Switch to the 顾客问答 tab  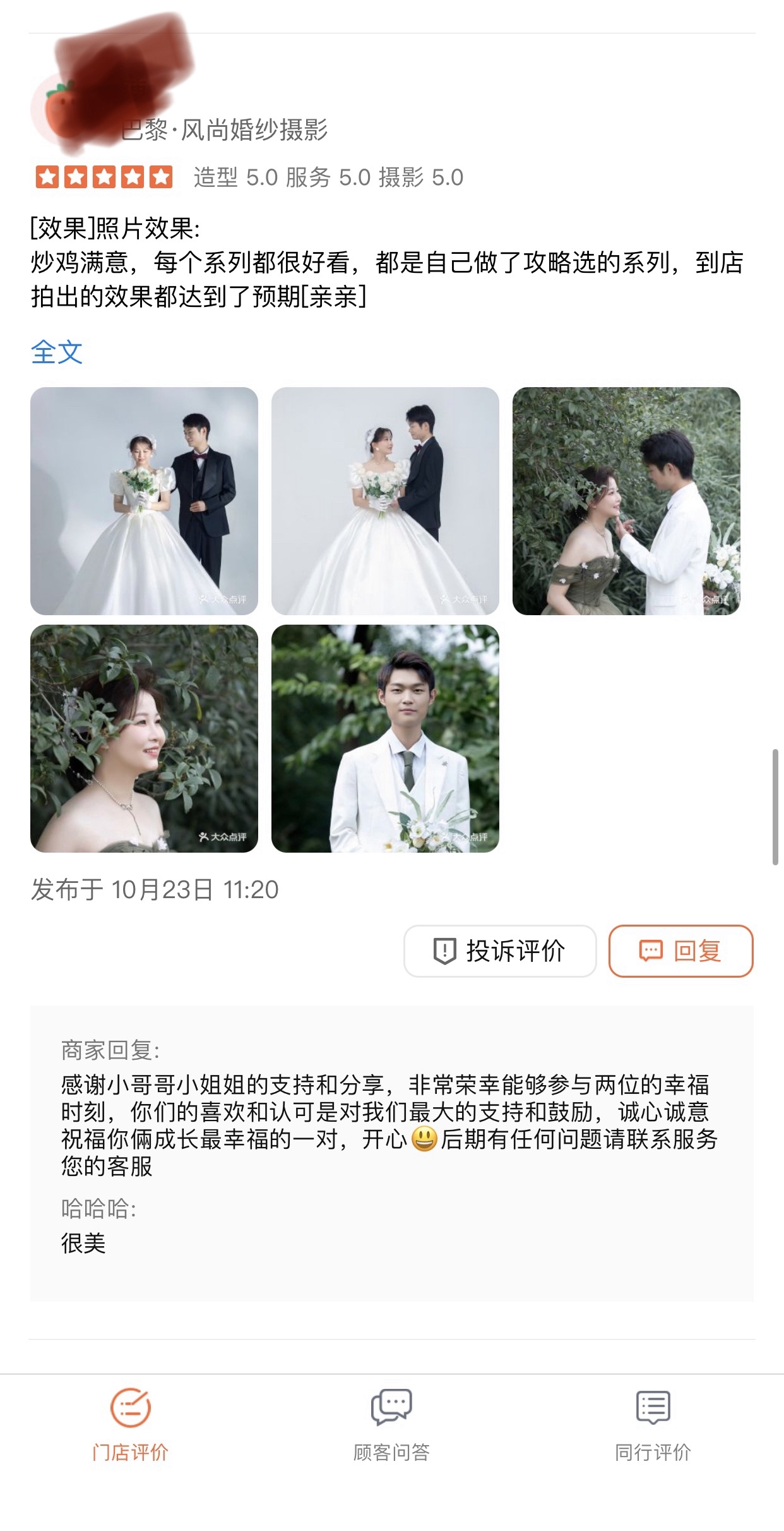391,1425
